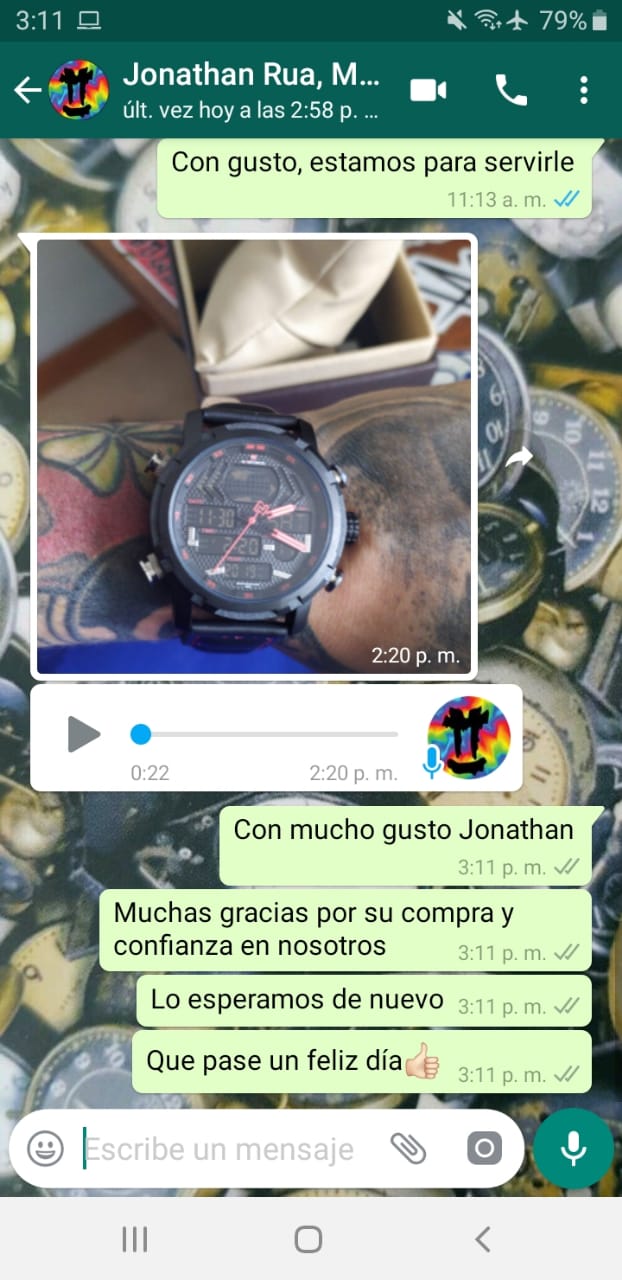Open Jonathan Rua's contact info
Screen dimensions: 622x1280
coord(250,90)
